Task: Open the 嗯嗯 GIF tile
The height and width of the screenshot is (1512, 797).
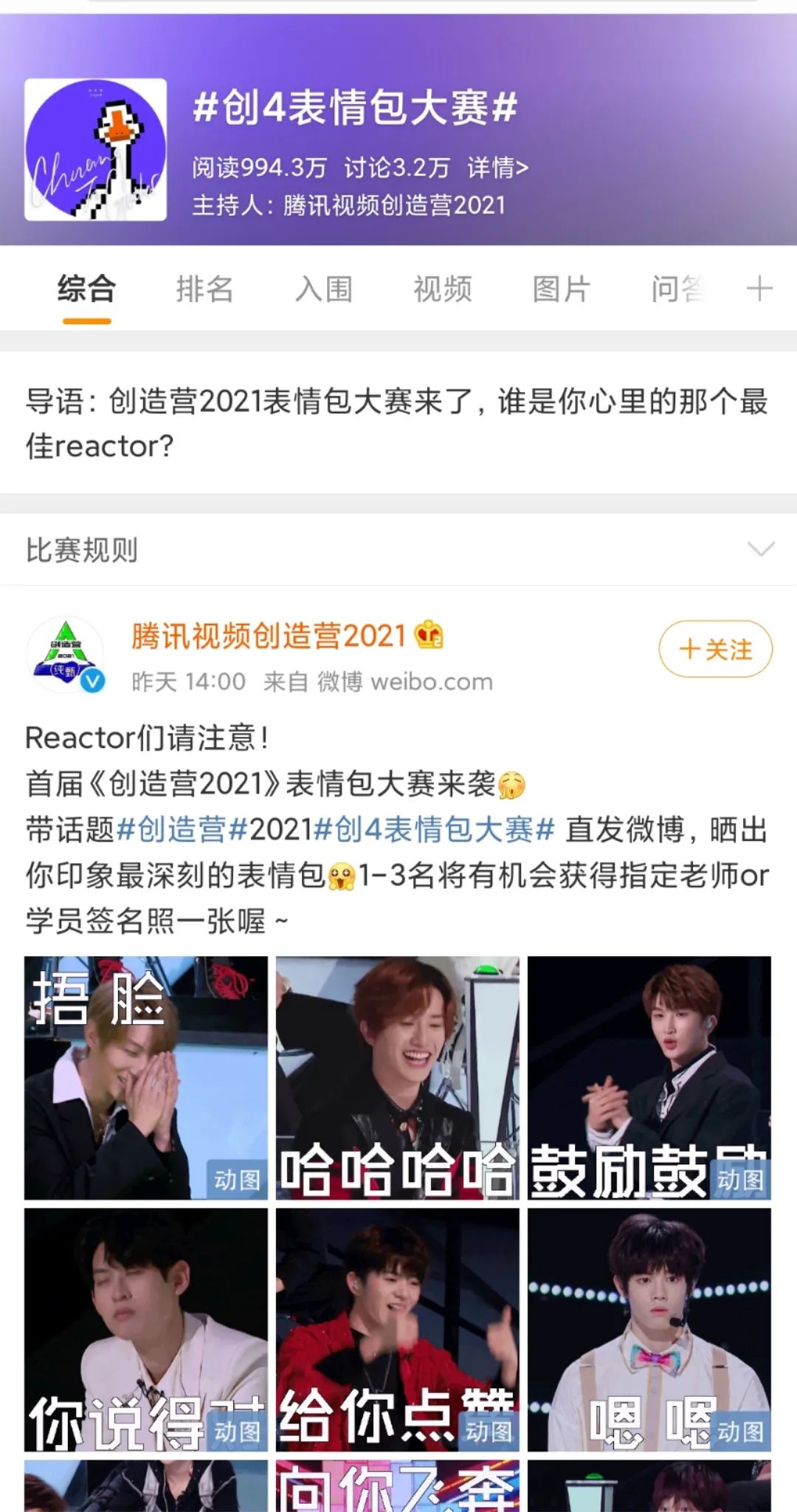Action: click(x=649, y=1329)
